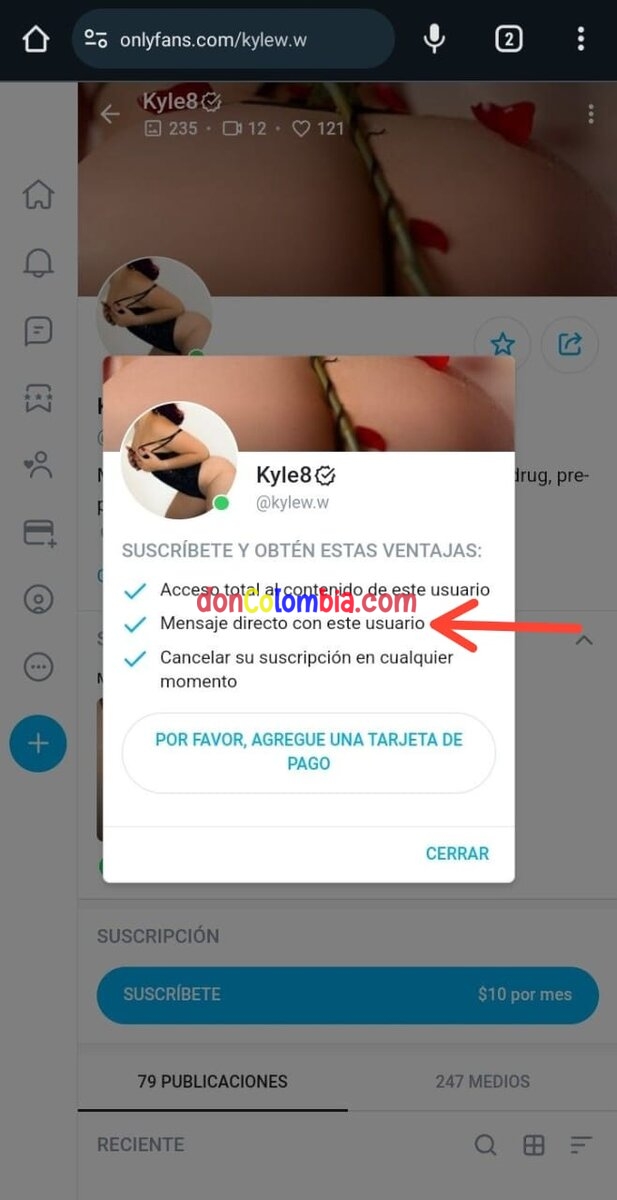Switch to the 247 Medios tab

pyautogui.click(x=482, y=1081)
